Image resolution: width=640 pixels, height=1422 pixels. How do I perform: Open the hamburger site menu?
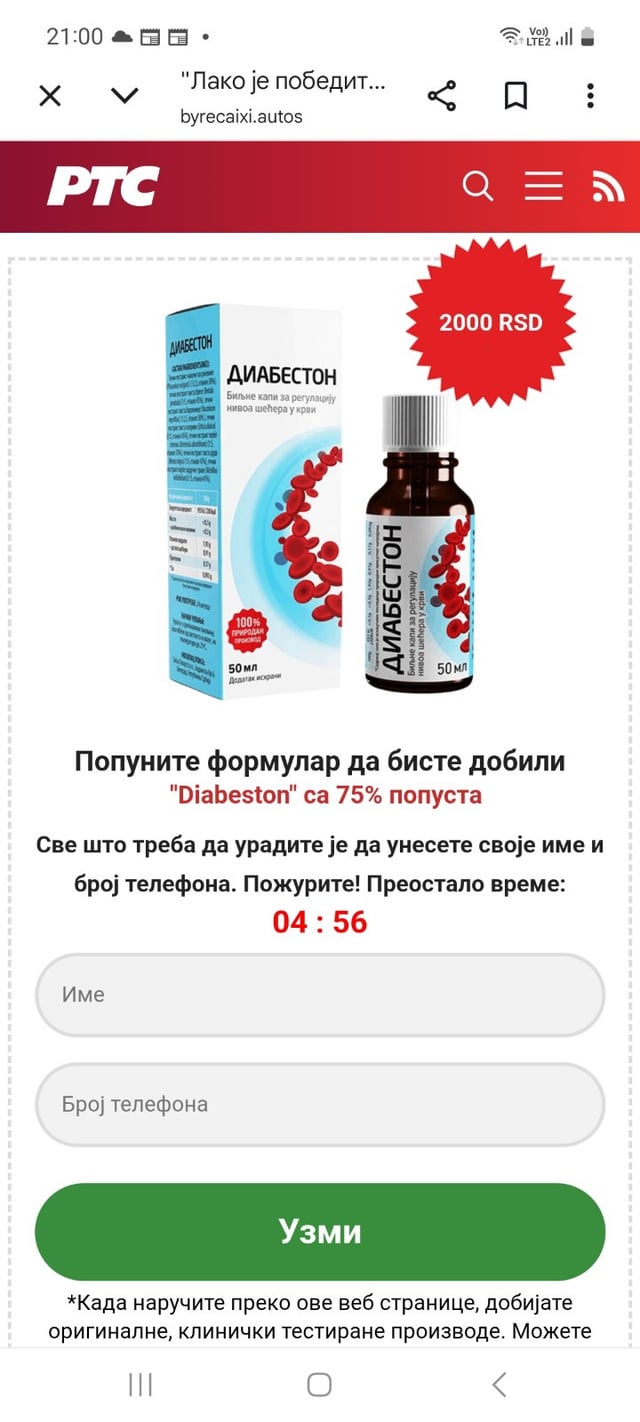pyautogui.click(x=543, y=186)
